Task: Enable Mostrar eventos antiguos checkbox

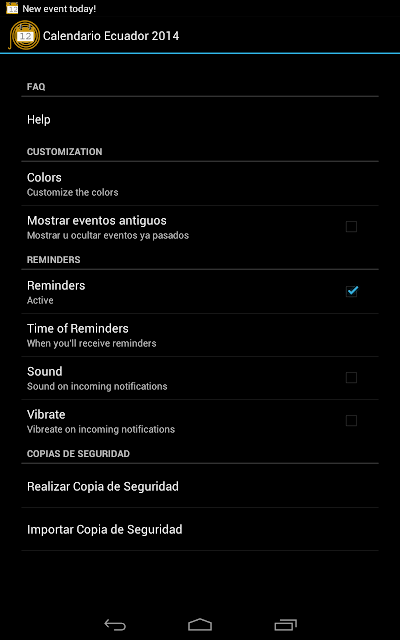Action: [x=351, y=227]
